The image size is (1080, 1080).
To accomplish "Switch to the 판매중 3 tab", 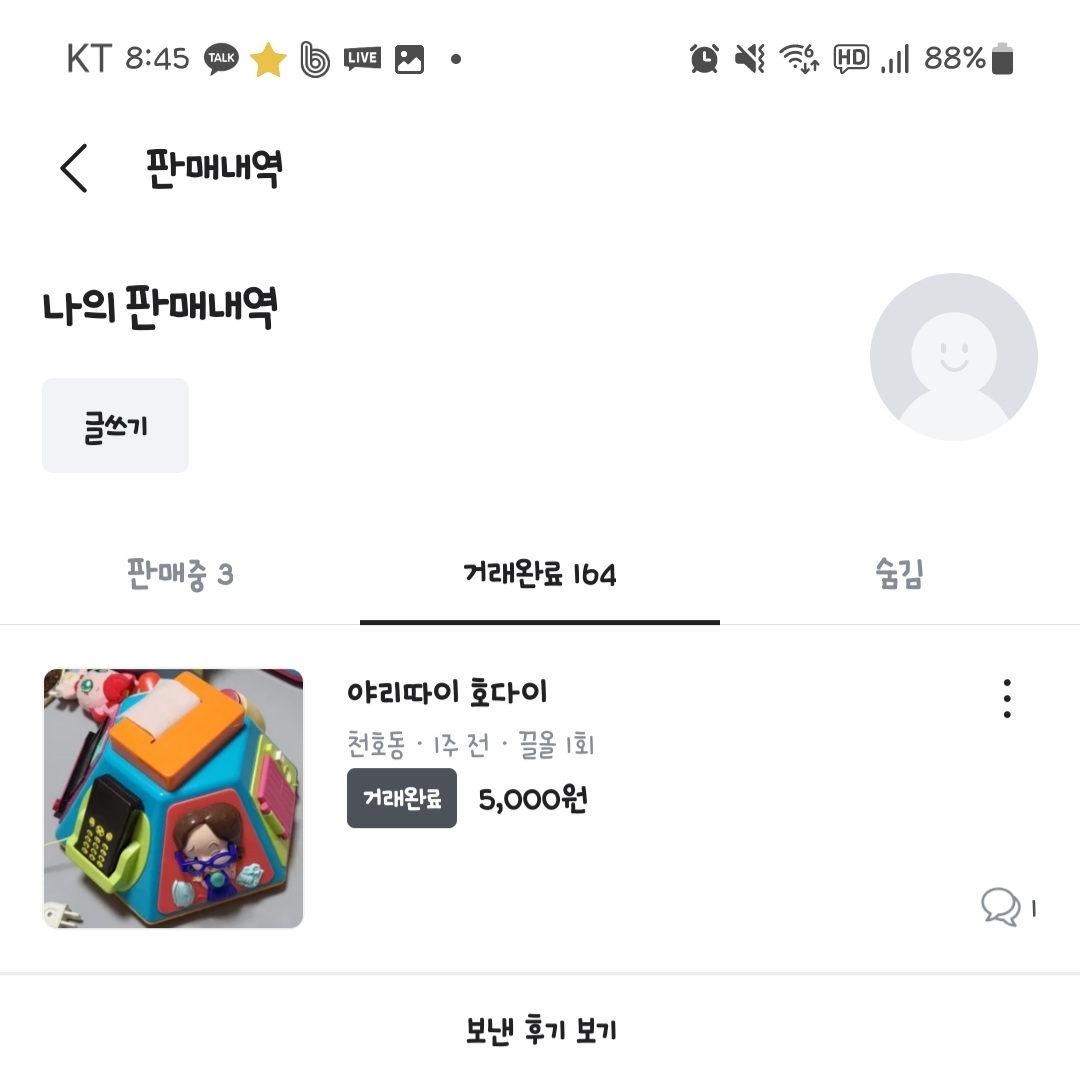I will pyautogui.click(x=180, y=575).
